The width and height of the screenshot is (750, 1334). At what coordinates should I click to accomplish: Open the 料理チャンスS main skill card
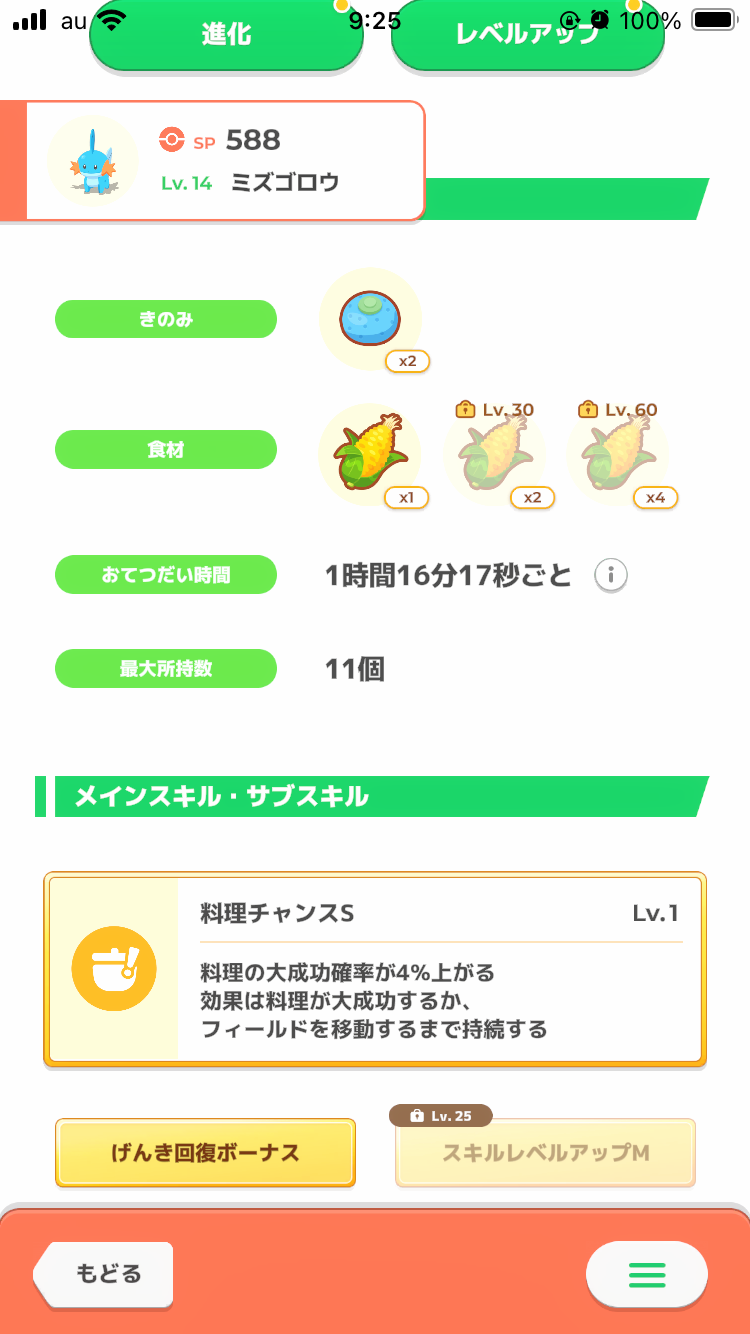pyautogui.click(x=375, y=970)
